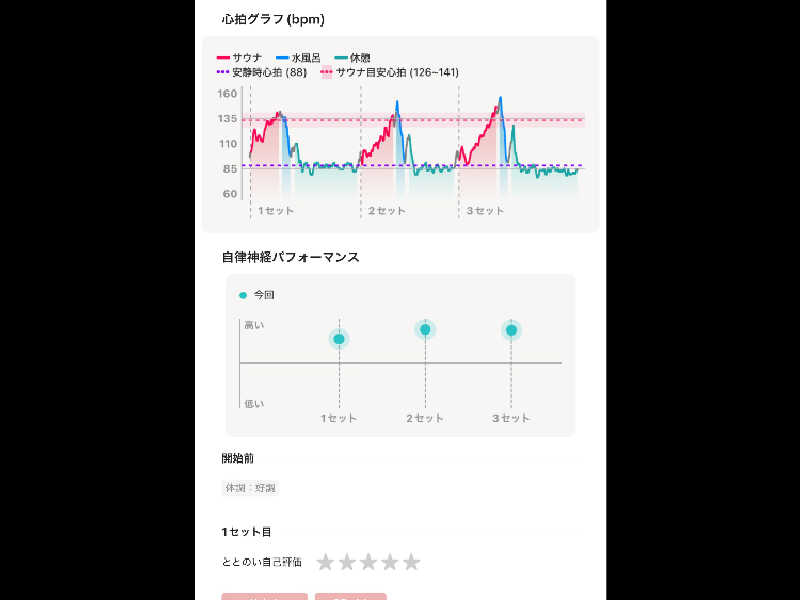Image resolution: width=800 pixels, height=600 pixels.
Task: Select three stars for set 1 self-rating
Action: pyautogui.click(x=368, y=562)
